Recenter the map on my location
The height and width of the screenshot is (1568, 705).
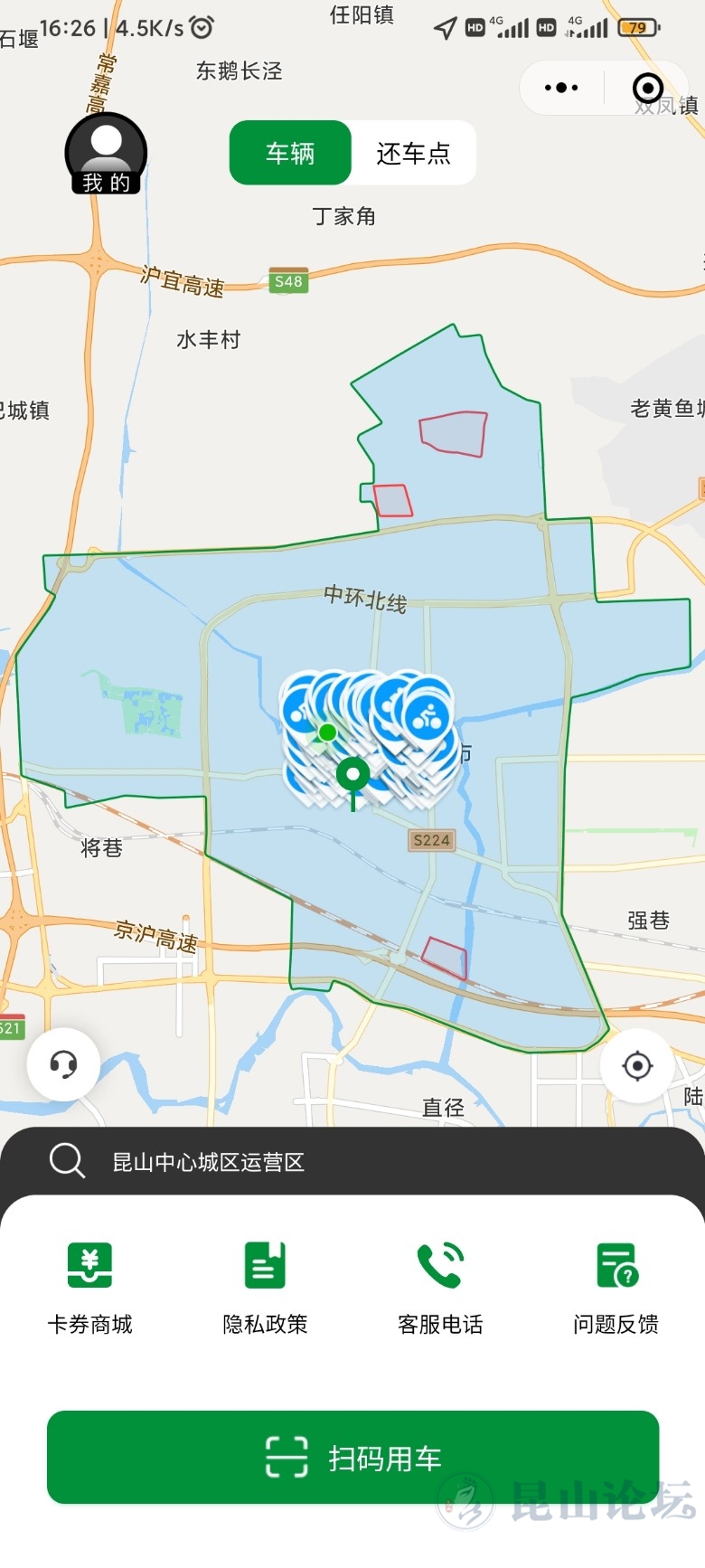tap(637, 1065)
